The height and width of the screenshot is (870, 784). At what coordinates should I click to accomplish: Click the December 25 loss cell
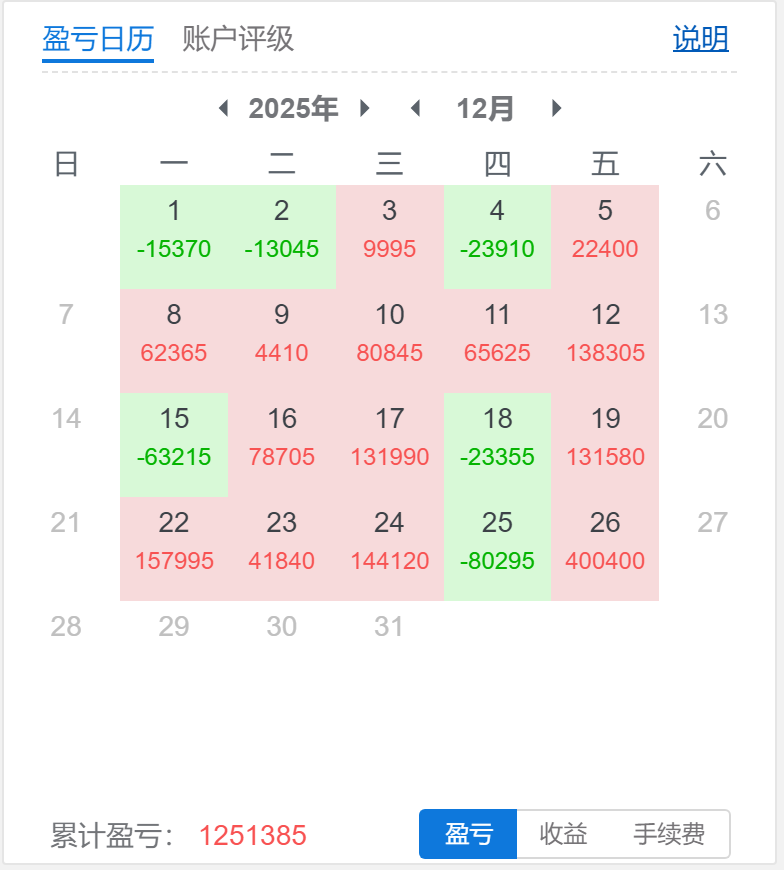497,541
